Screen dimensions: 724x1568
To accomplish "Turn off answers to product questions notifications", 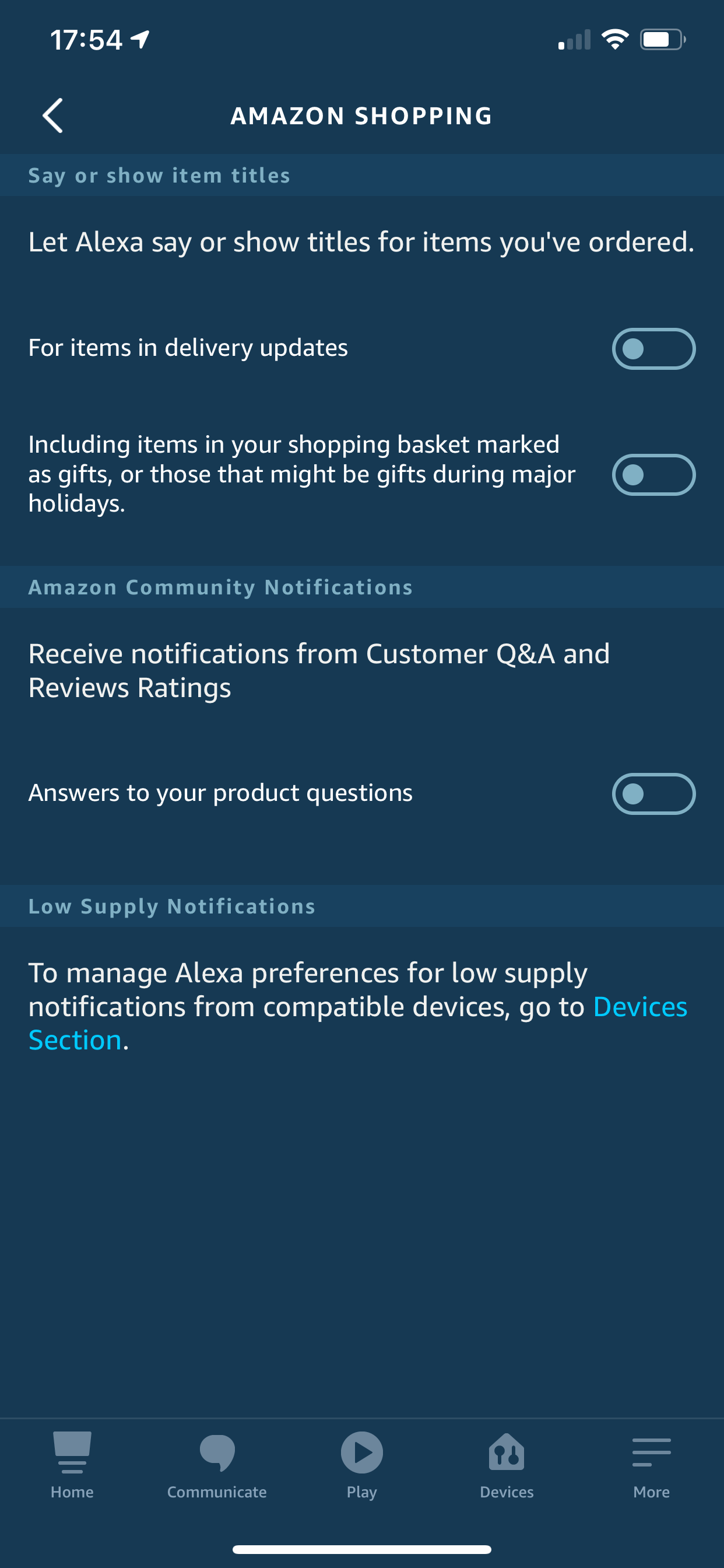I will click(x=653, y=794).
